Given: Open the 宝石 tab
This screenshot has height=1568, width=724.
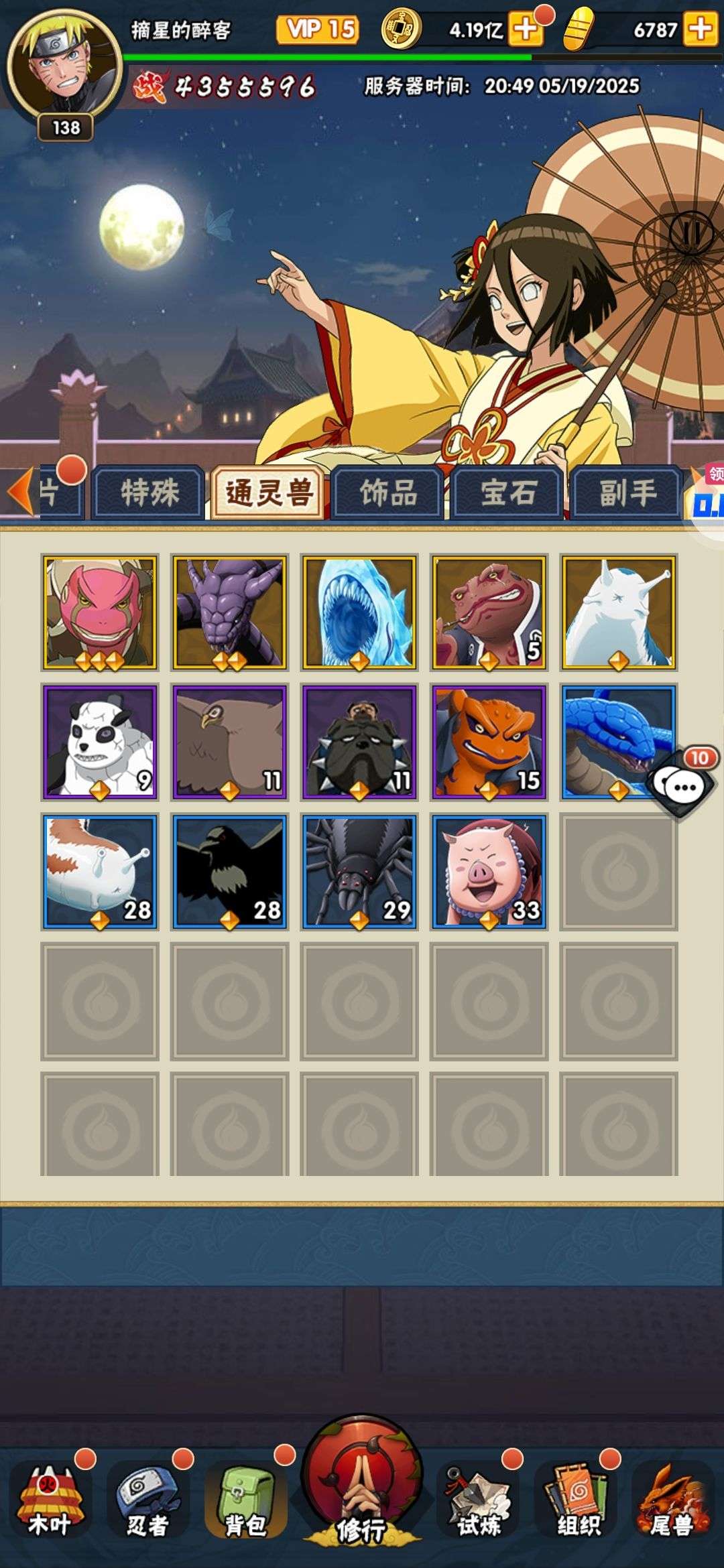Looking at the screenshot, I should (x=508, y=494).
